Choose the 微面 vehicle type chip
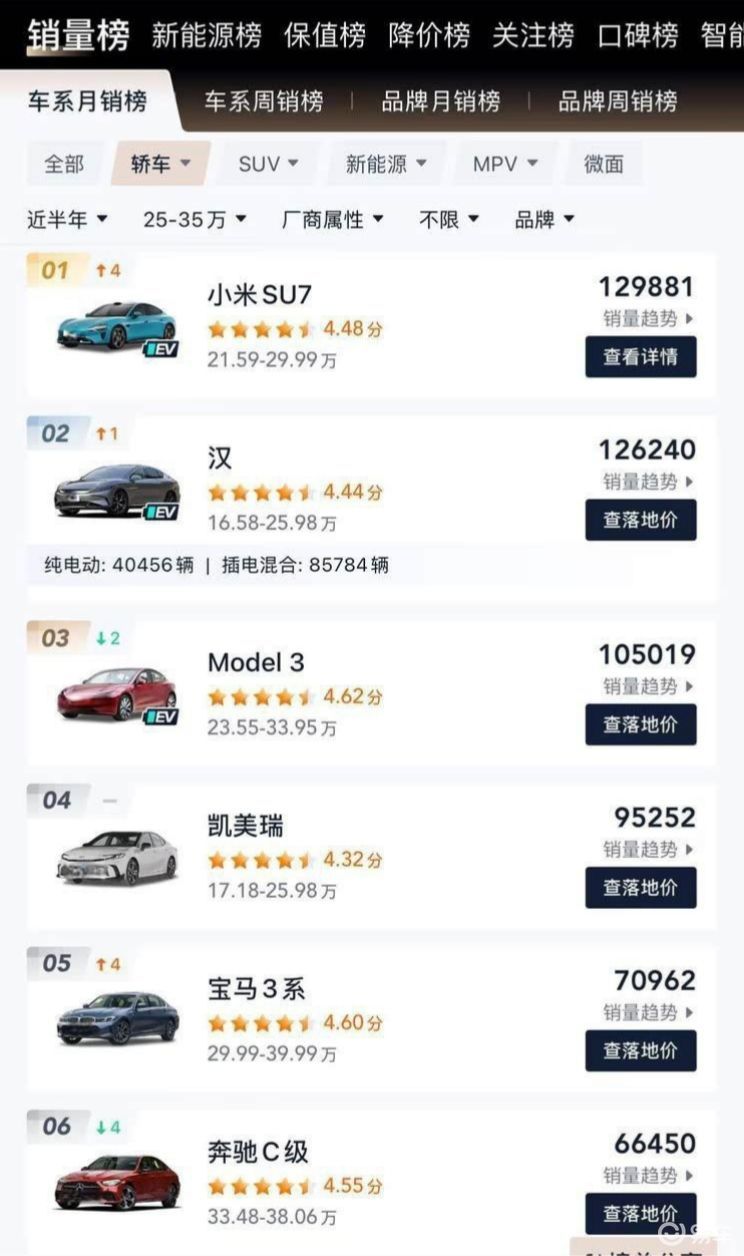Viewport: 744px width, 1256px height. pyautogui.click(x=604, y=164)
